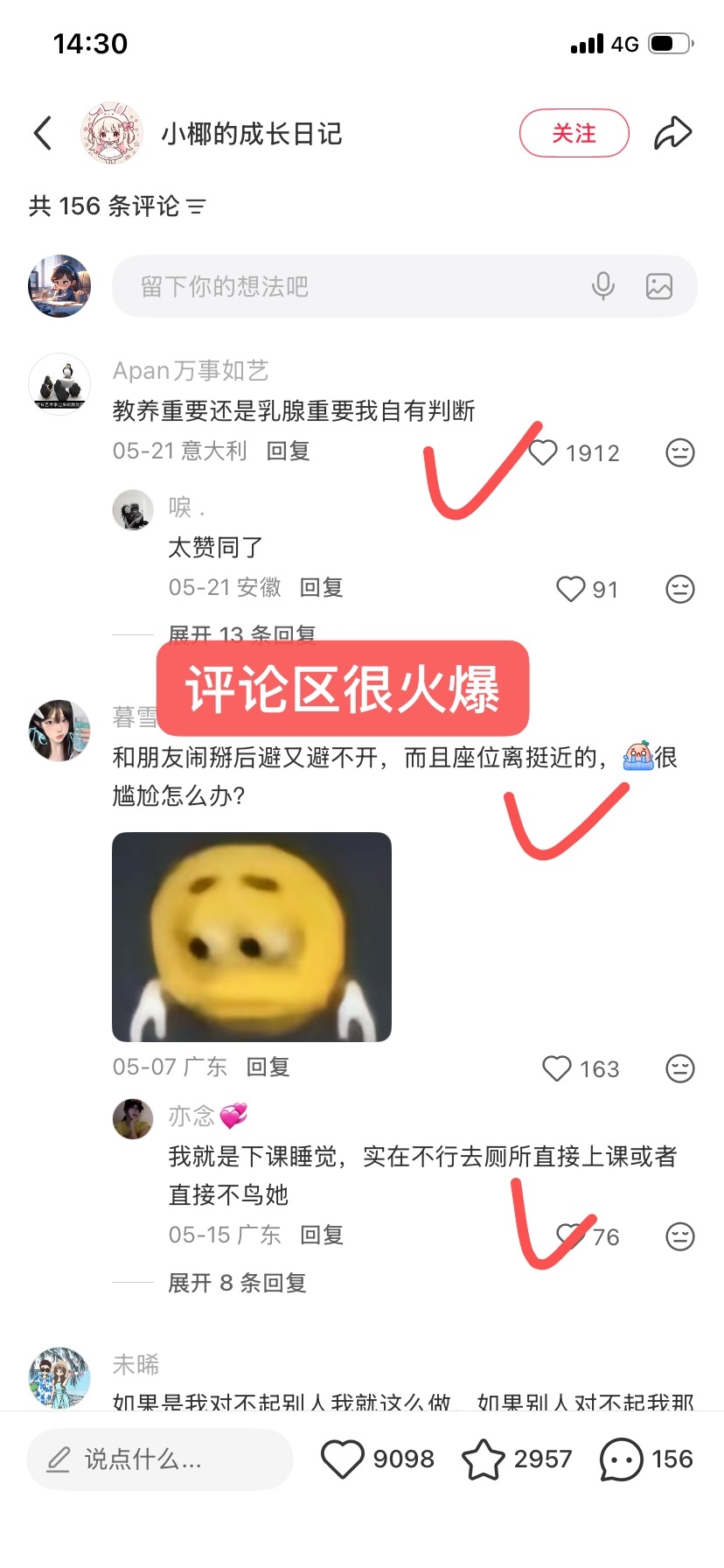Like the 太赞同了 reply
The width and height of the screenshot is (724, 1568).
pyautogui.click(x=571, y=589)
